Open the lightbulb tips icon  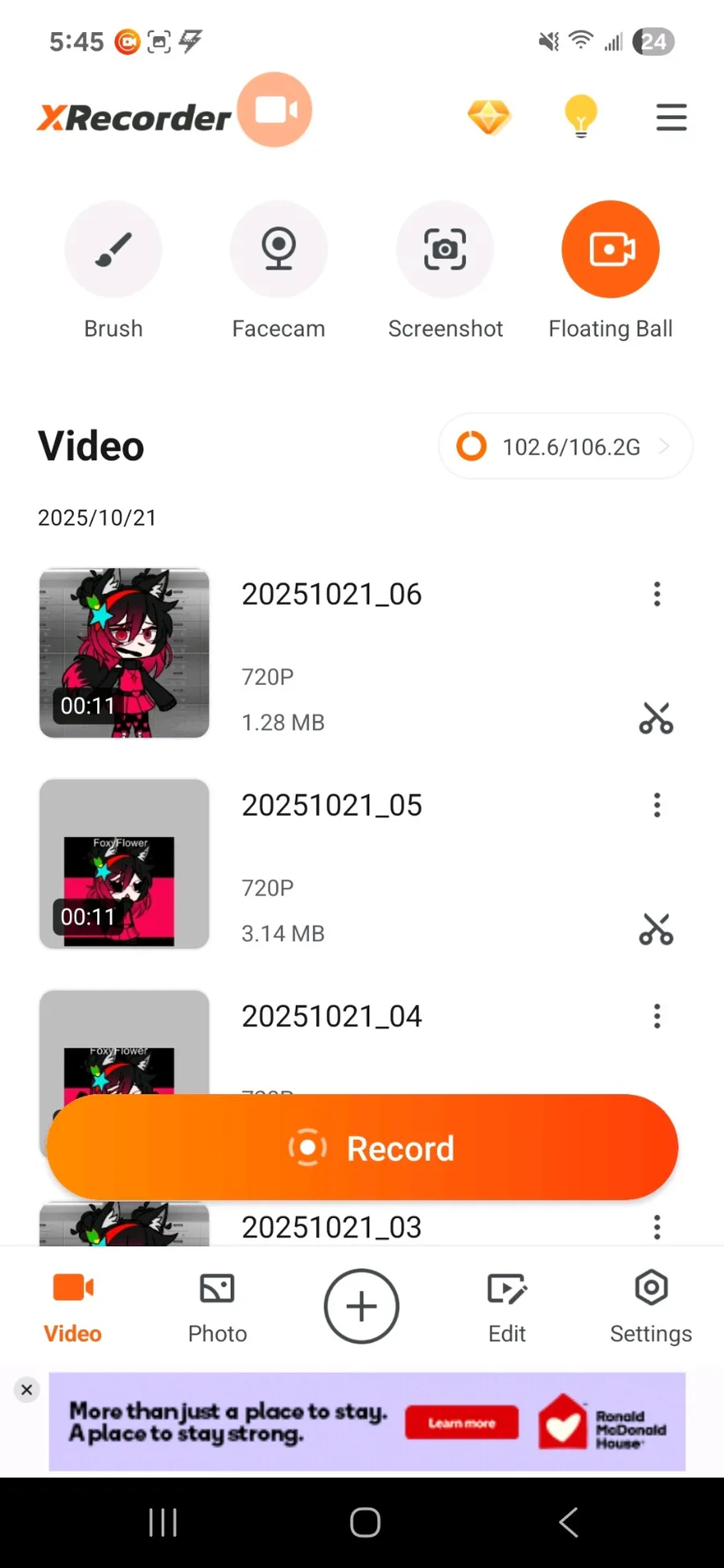pyautogui.click(x=580, y=117)
